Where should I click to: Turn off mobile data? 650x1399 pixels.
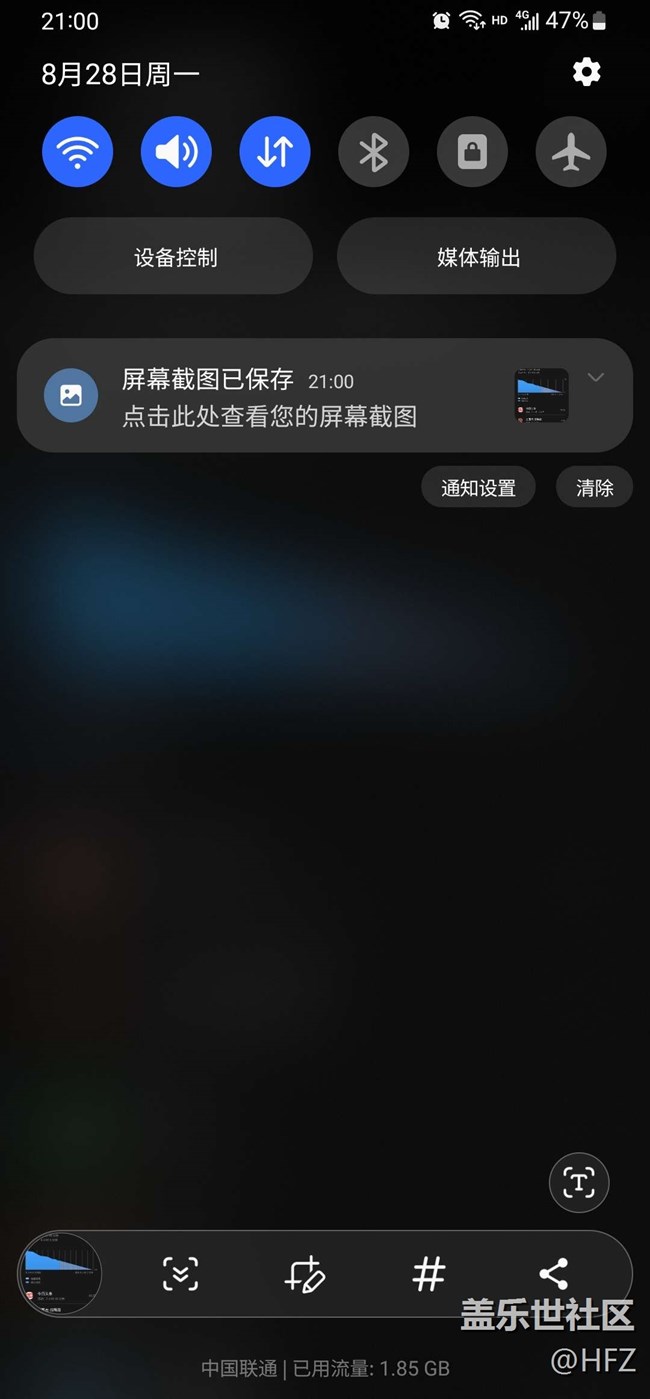(275, 152)
